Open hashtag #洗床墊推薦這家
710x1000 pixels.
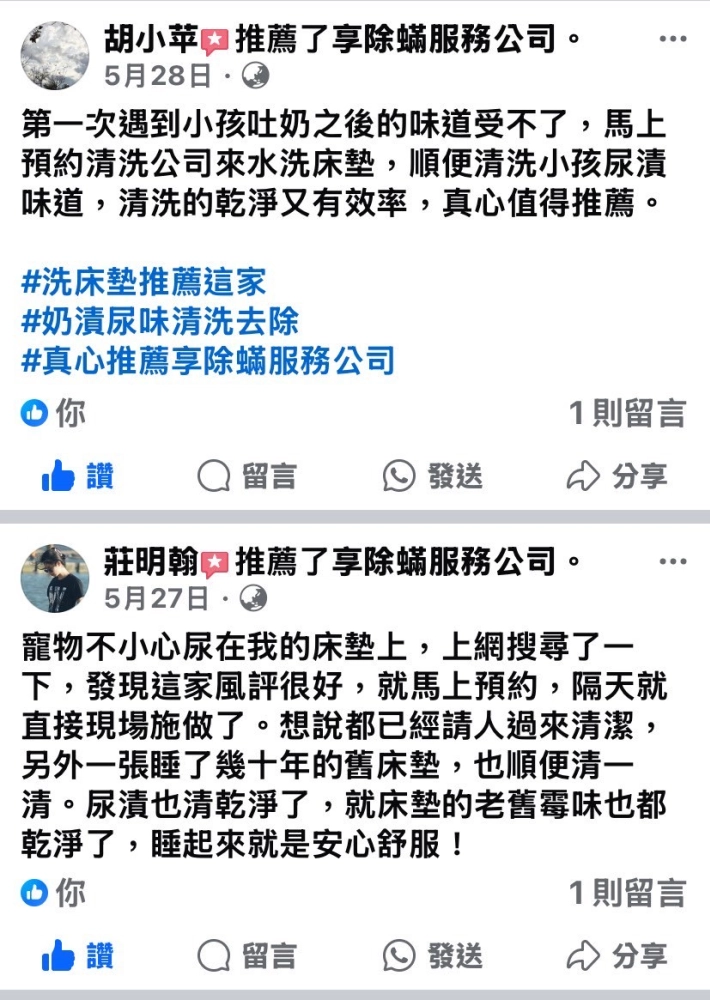click(144, 283)
